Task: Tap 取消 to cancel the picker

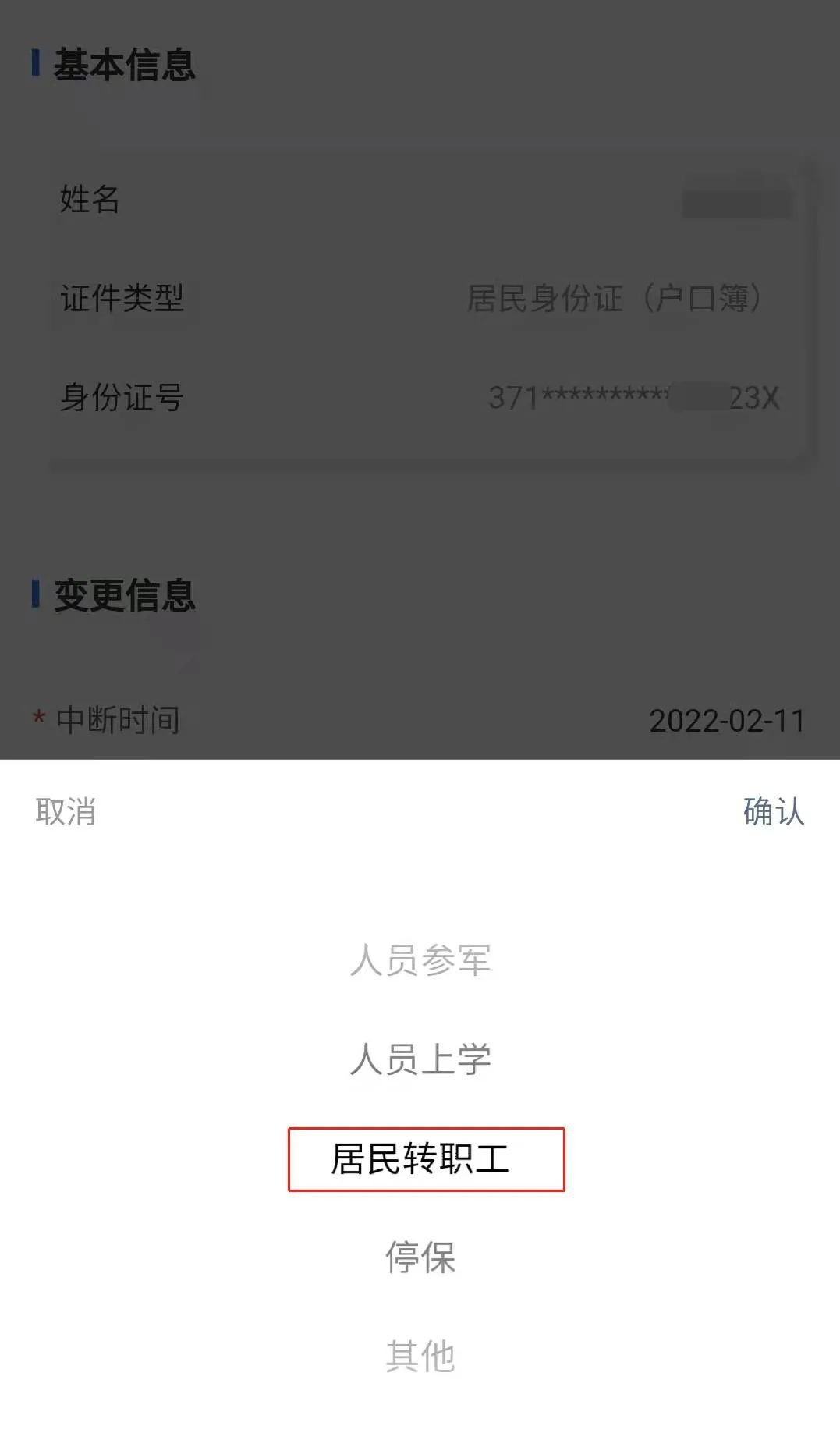Action: (66, 811)
